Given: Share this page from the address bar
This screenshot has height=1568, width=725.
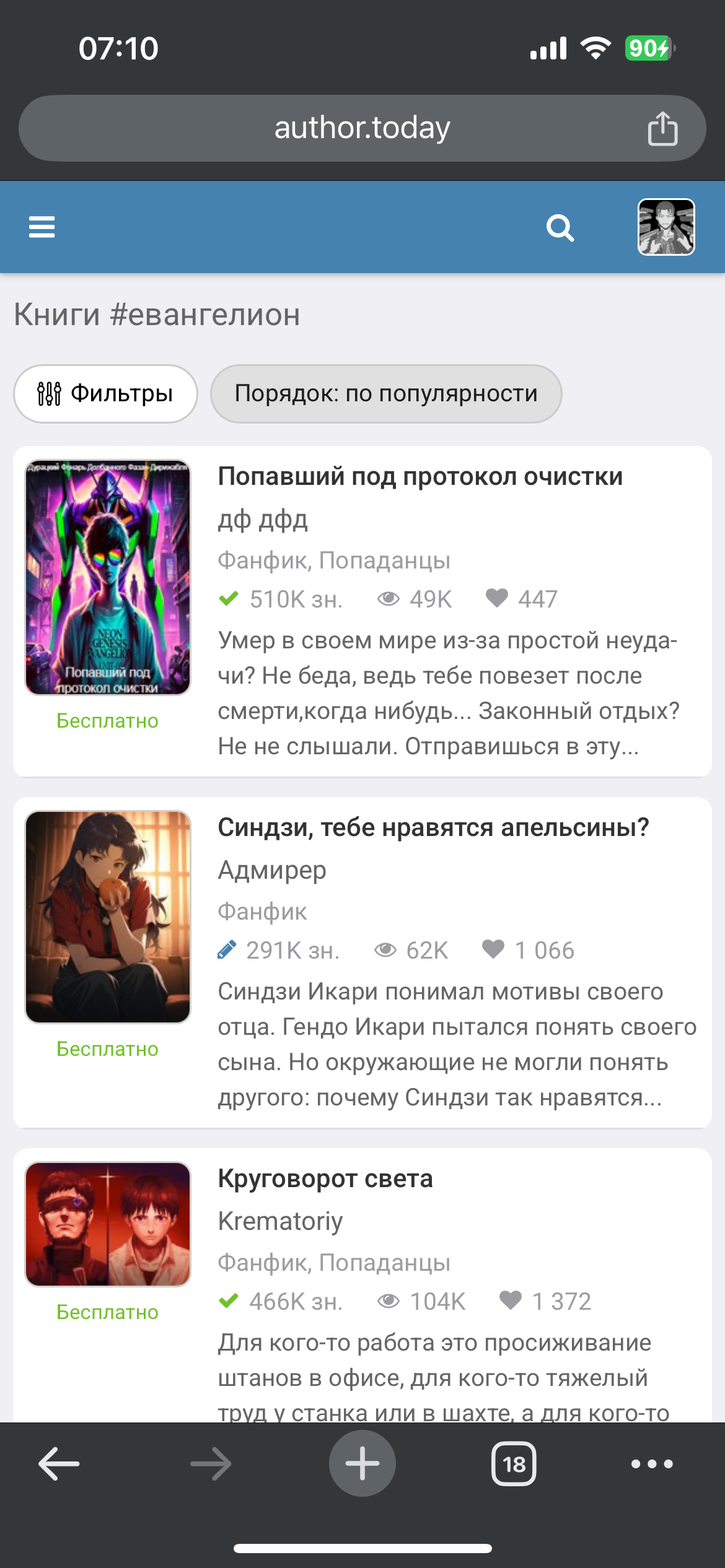Looking at the screenshot, I should tap(662, 128).
